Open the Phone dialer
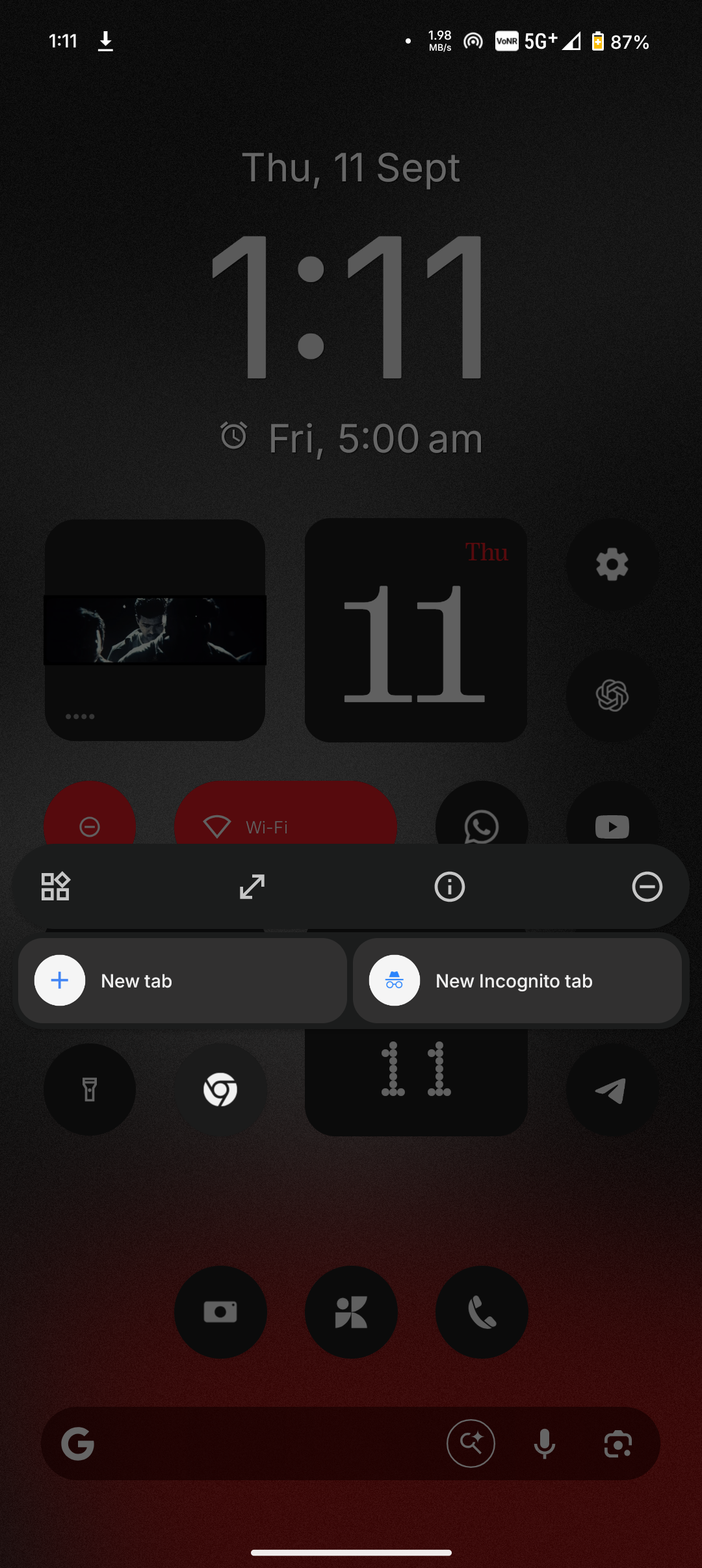Image resolution: width=702 pixels, height=1568 pixels. click(x=482, y=1312)
